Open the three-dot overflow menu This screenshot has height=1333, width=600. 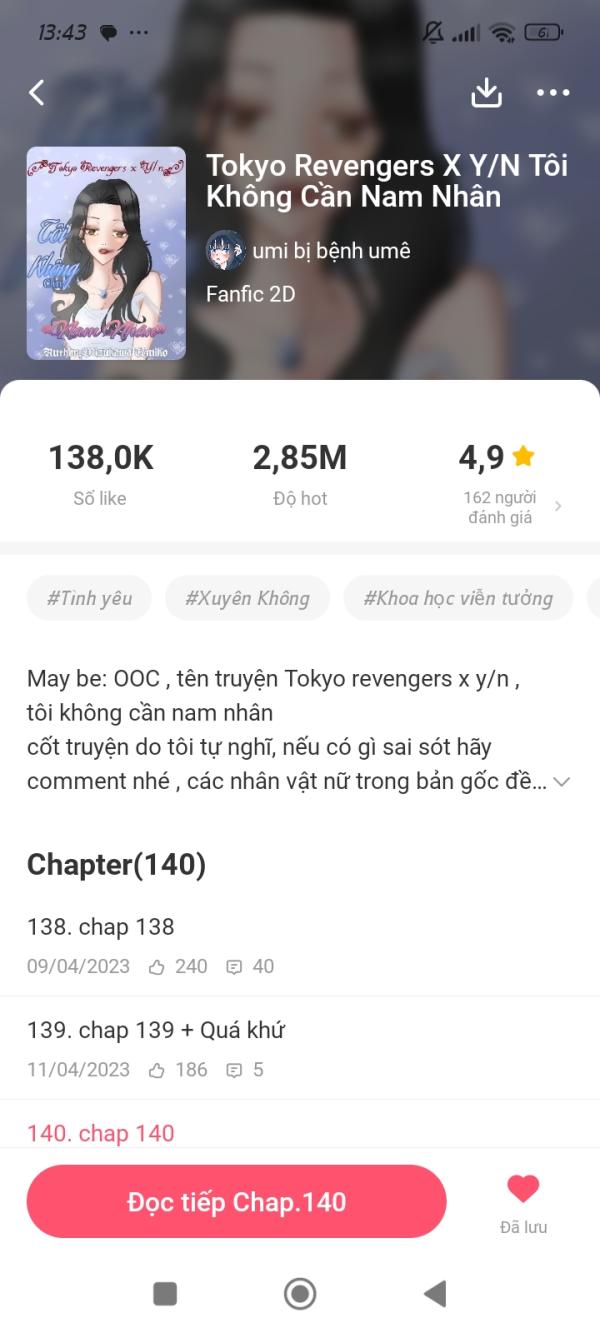coord(553,93)
